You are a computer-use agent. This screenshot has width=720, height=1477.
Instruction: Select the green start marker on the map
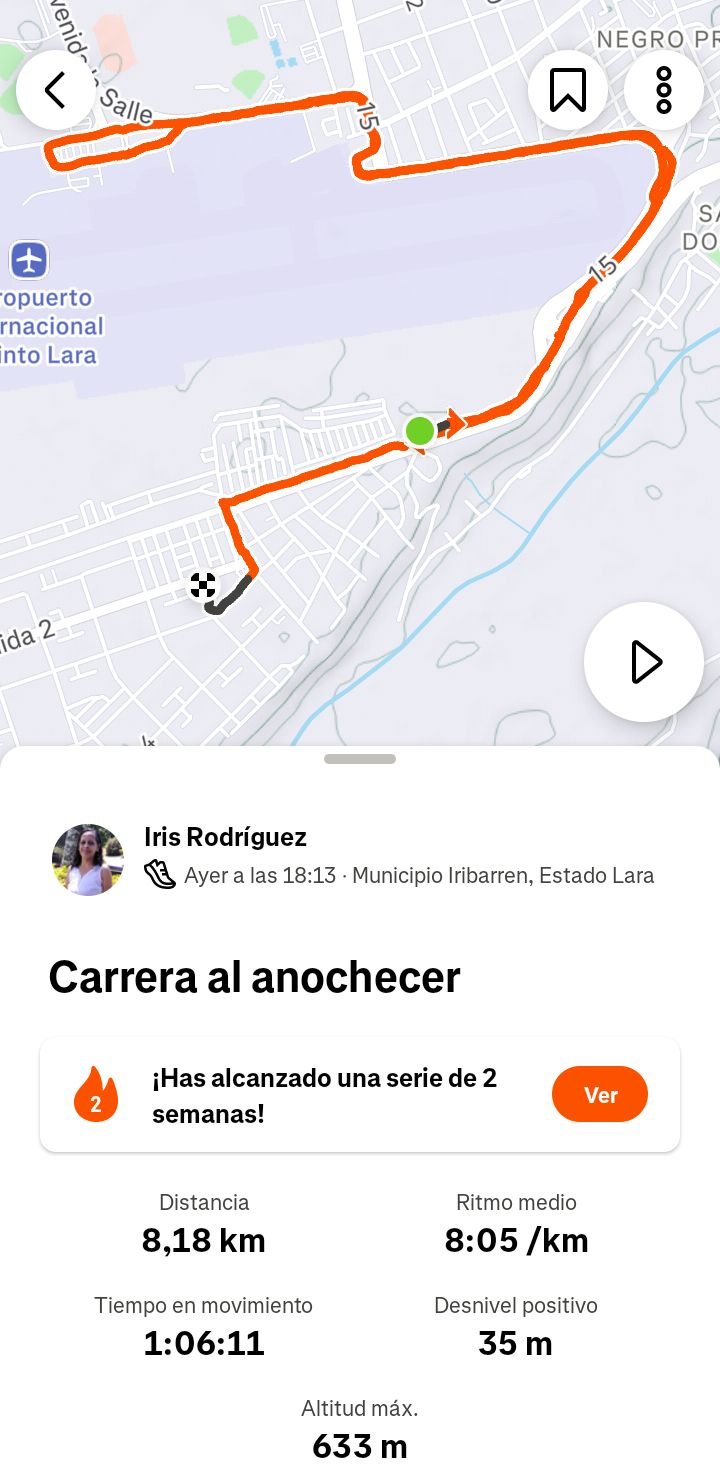421,430
